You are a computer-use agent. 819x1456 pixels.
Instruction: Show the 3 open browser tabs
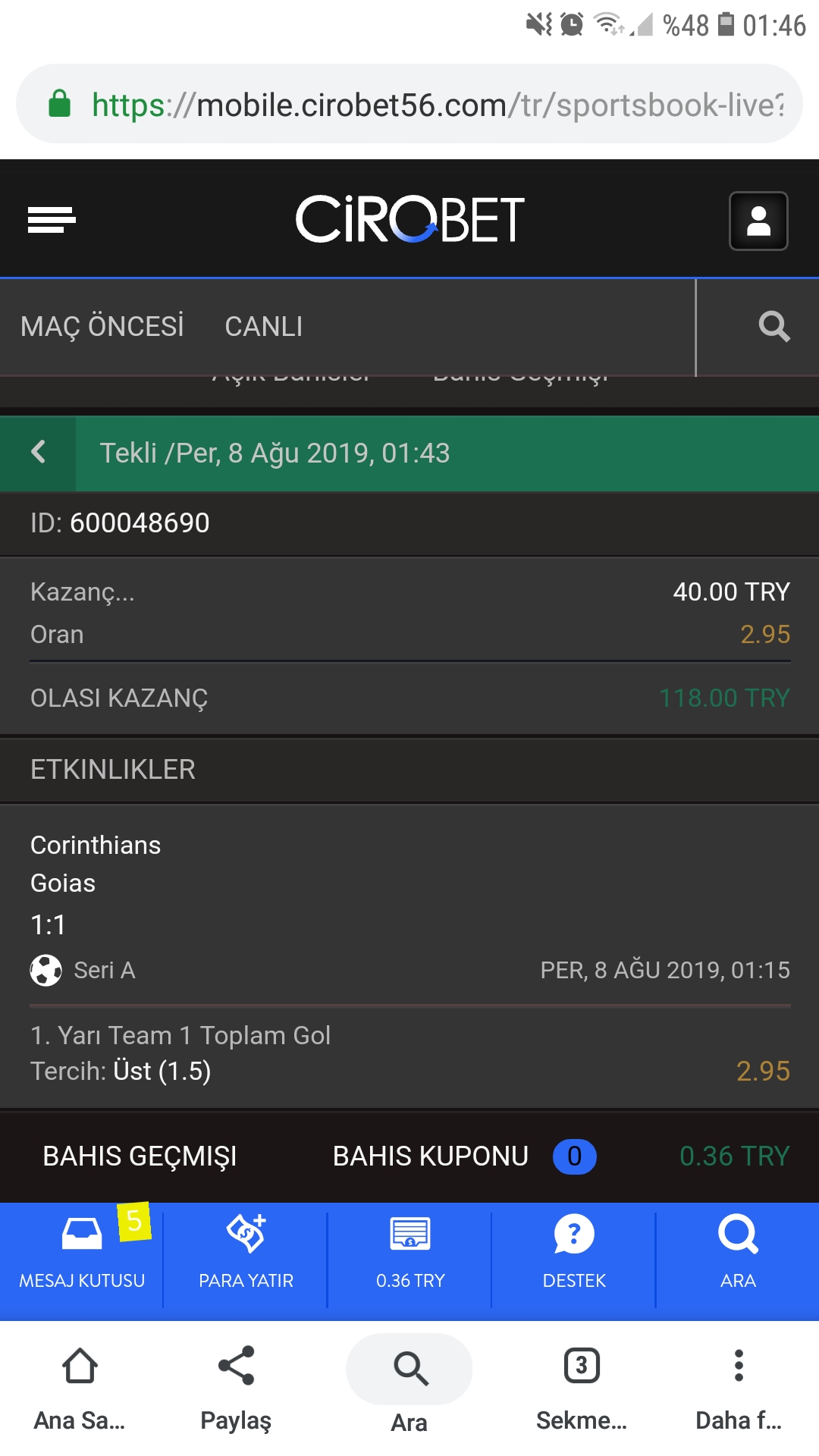click(582, 1388)
